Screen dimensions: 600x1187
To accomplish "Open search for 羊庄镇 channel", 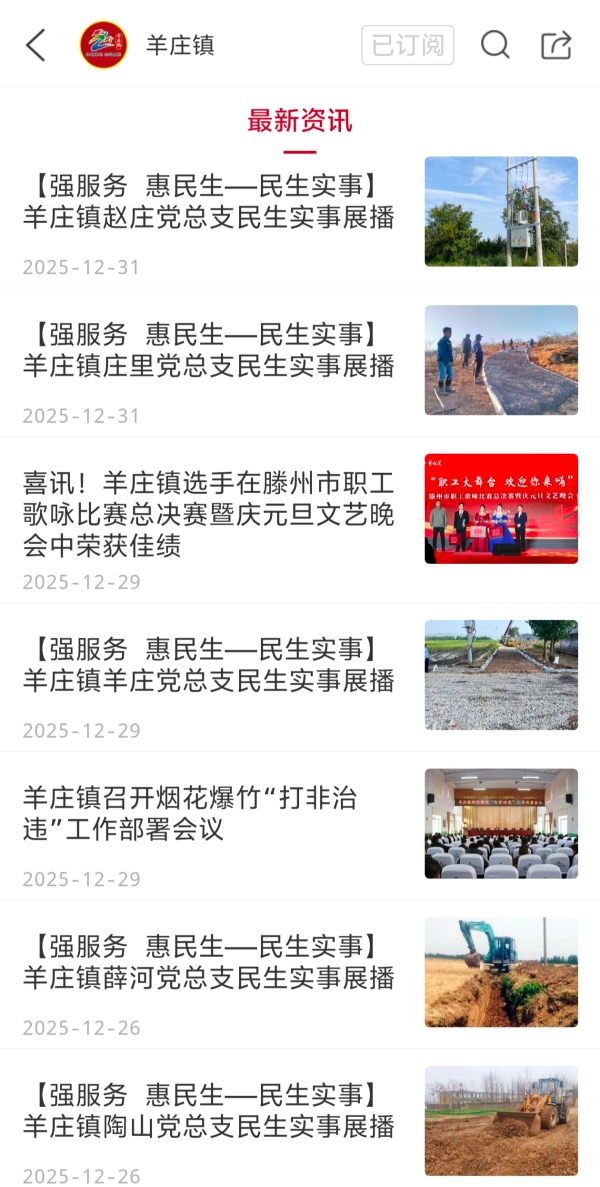I will [x=495, y=45].
